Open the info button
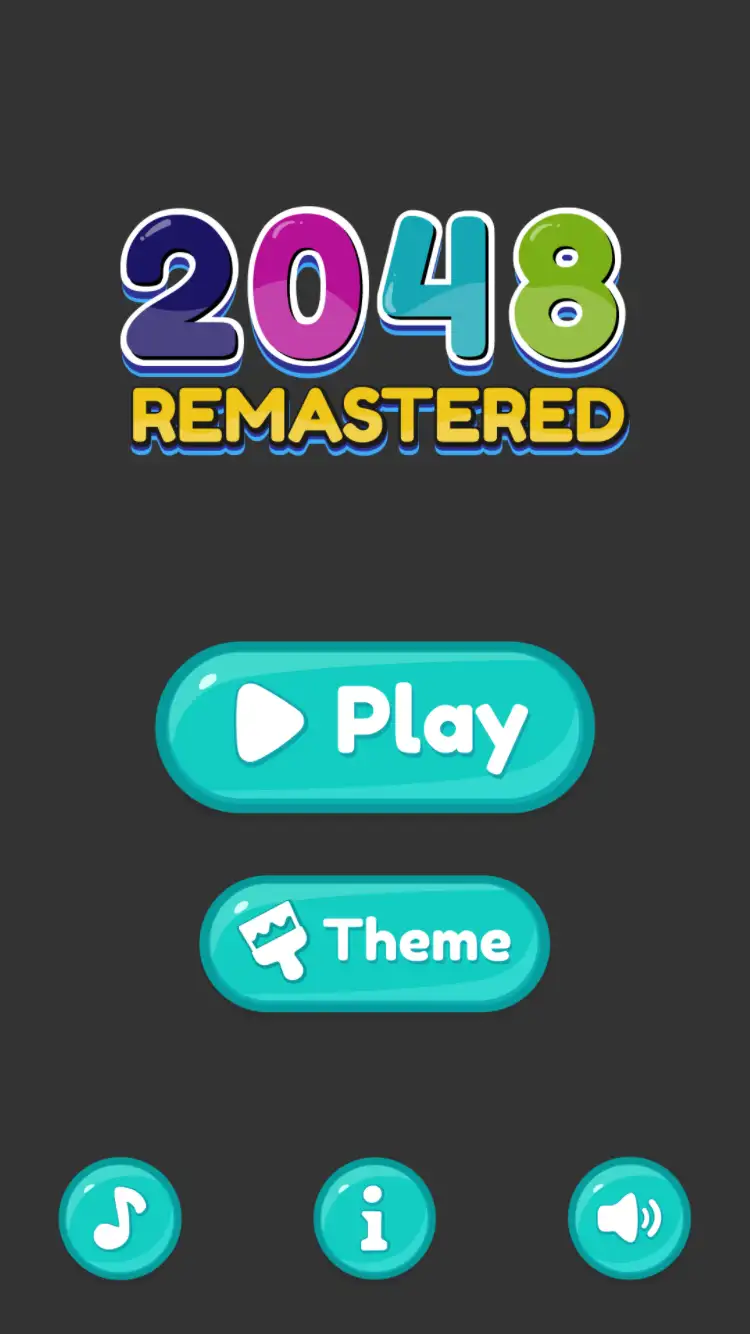Screen dimensions: 750x1334 coord(374,1218)
